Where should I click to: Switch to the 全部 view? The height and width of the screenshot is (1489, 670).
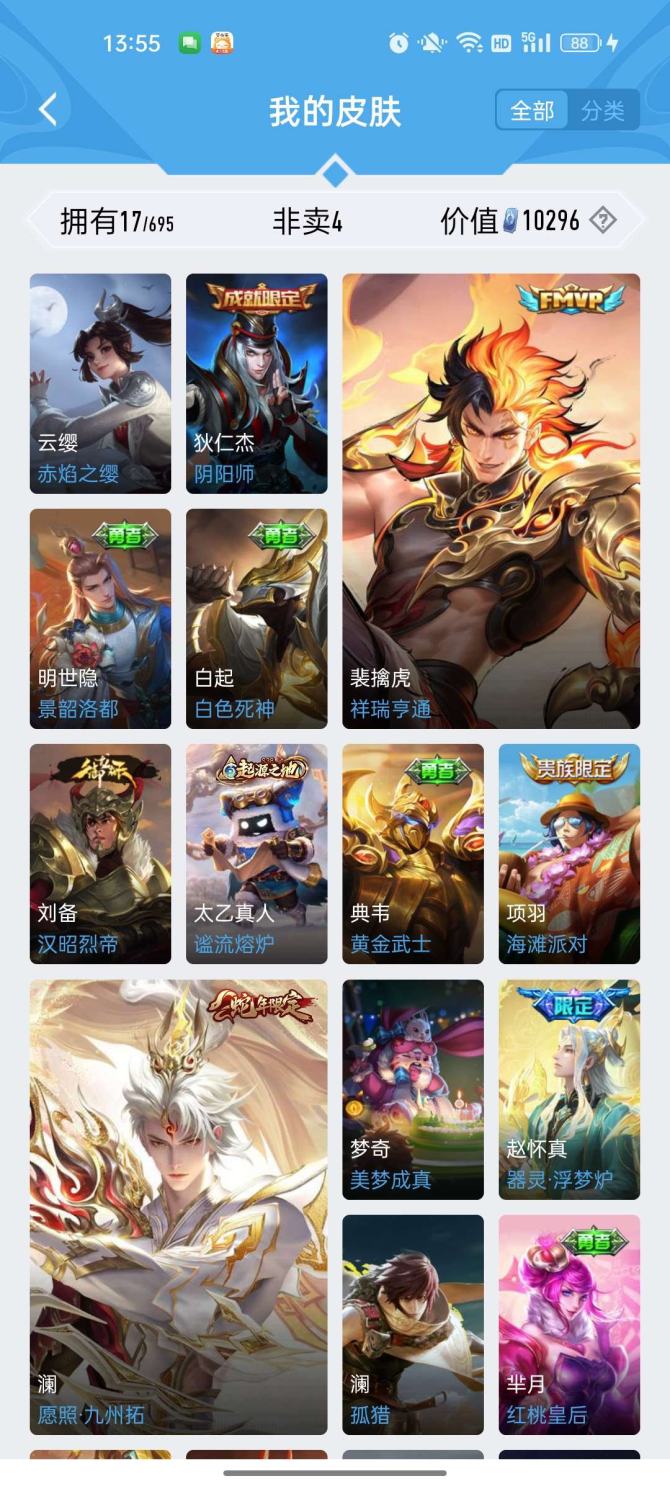coord(532,111)
